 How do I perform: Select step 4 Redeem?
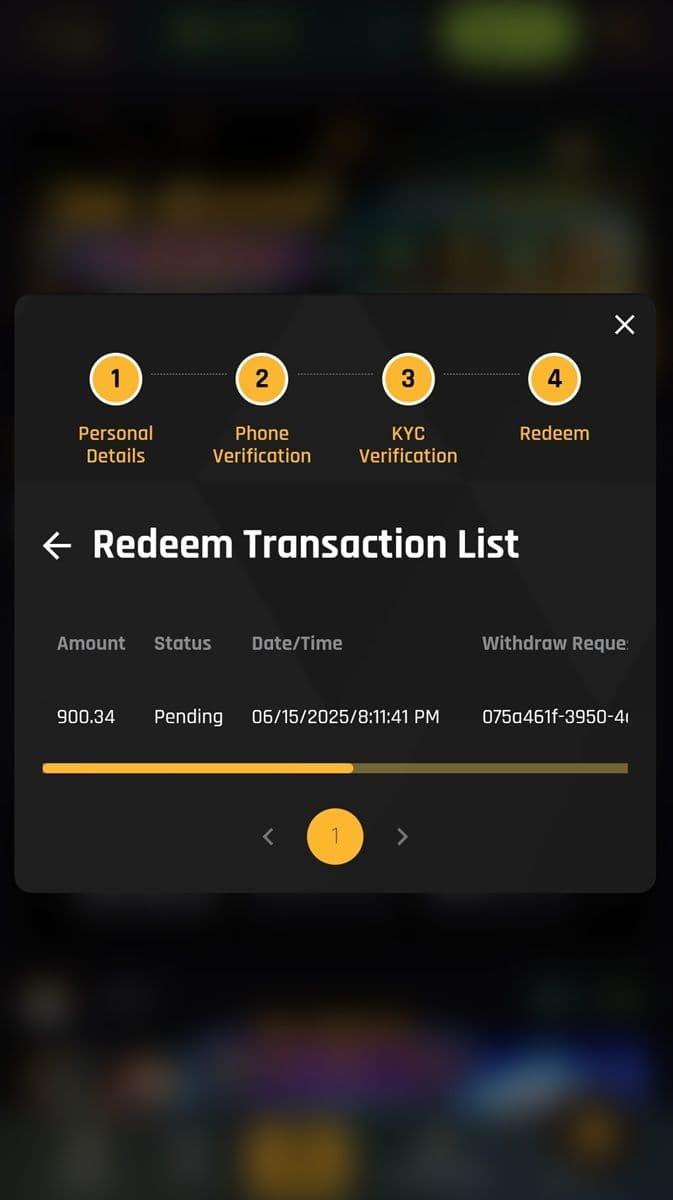[x=554, y=379]
